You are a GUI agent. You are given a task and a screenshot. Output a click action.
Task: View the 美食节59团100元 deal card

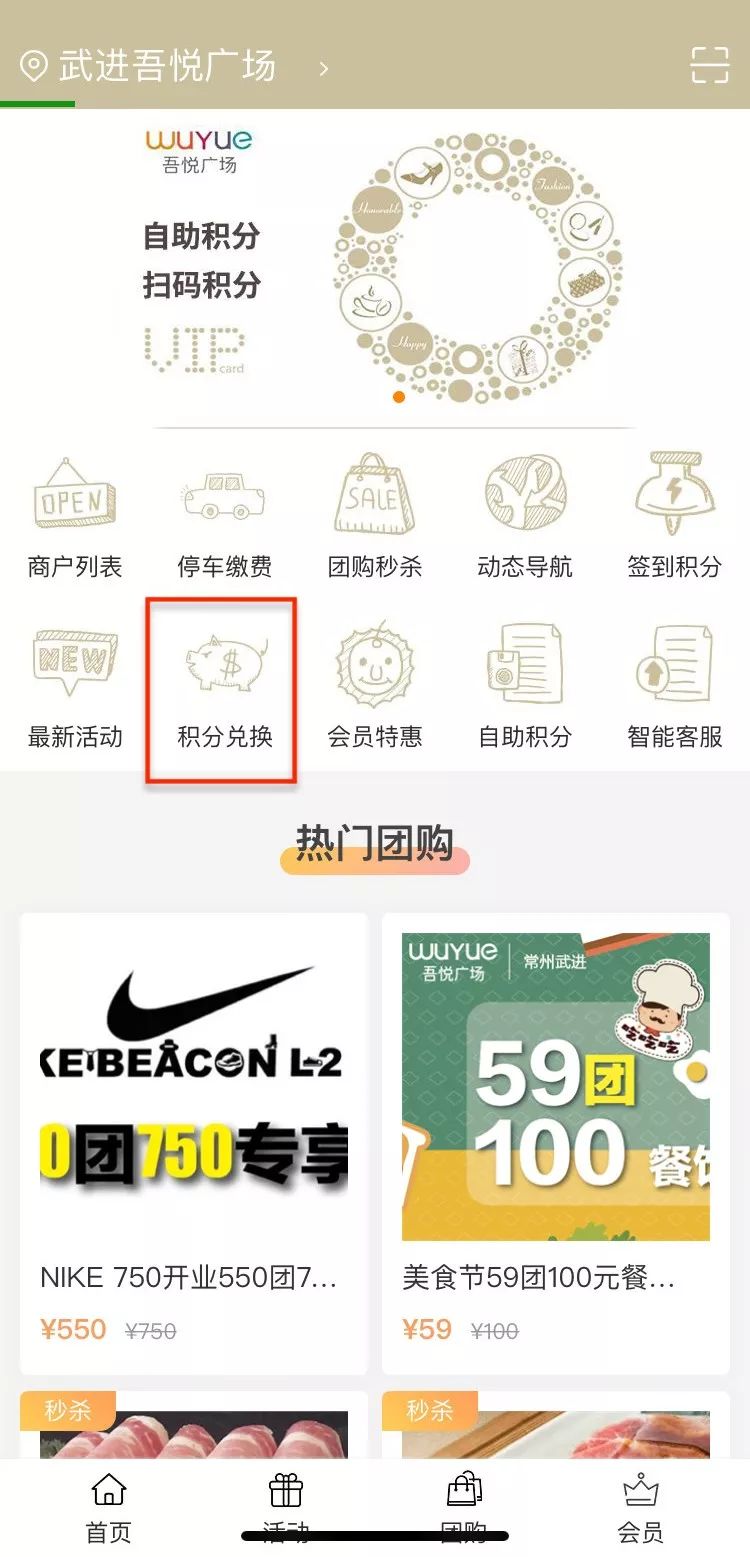click(x=556, y=1142)
